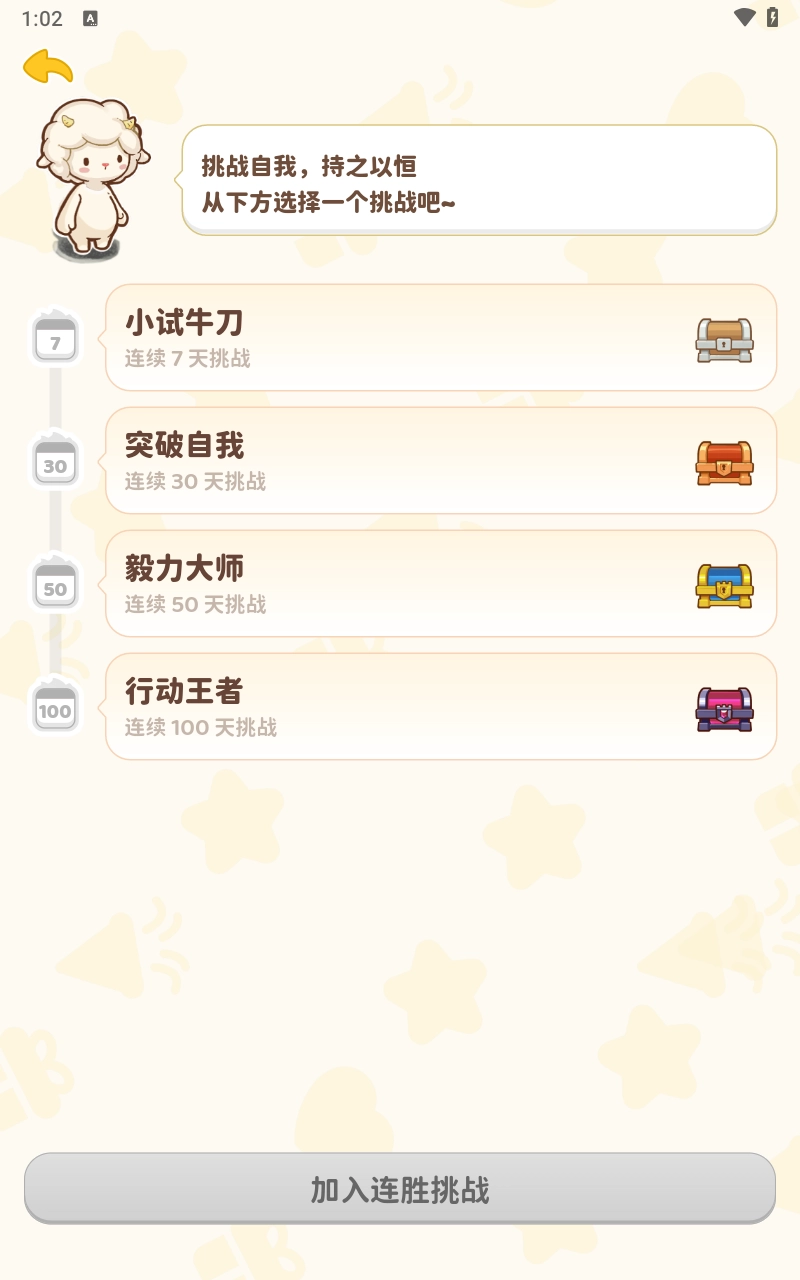Open the gold chest on 毅力大师 card
The width and height of the screenshot is (800, 1280).
723,586
